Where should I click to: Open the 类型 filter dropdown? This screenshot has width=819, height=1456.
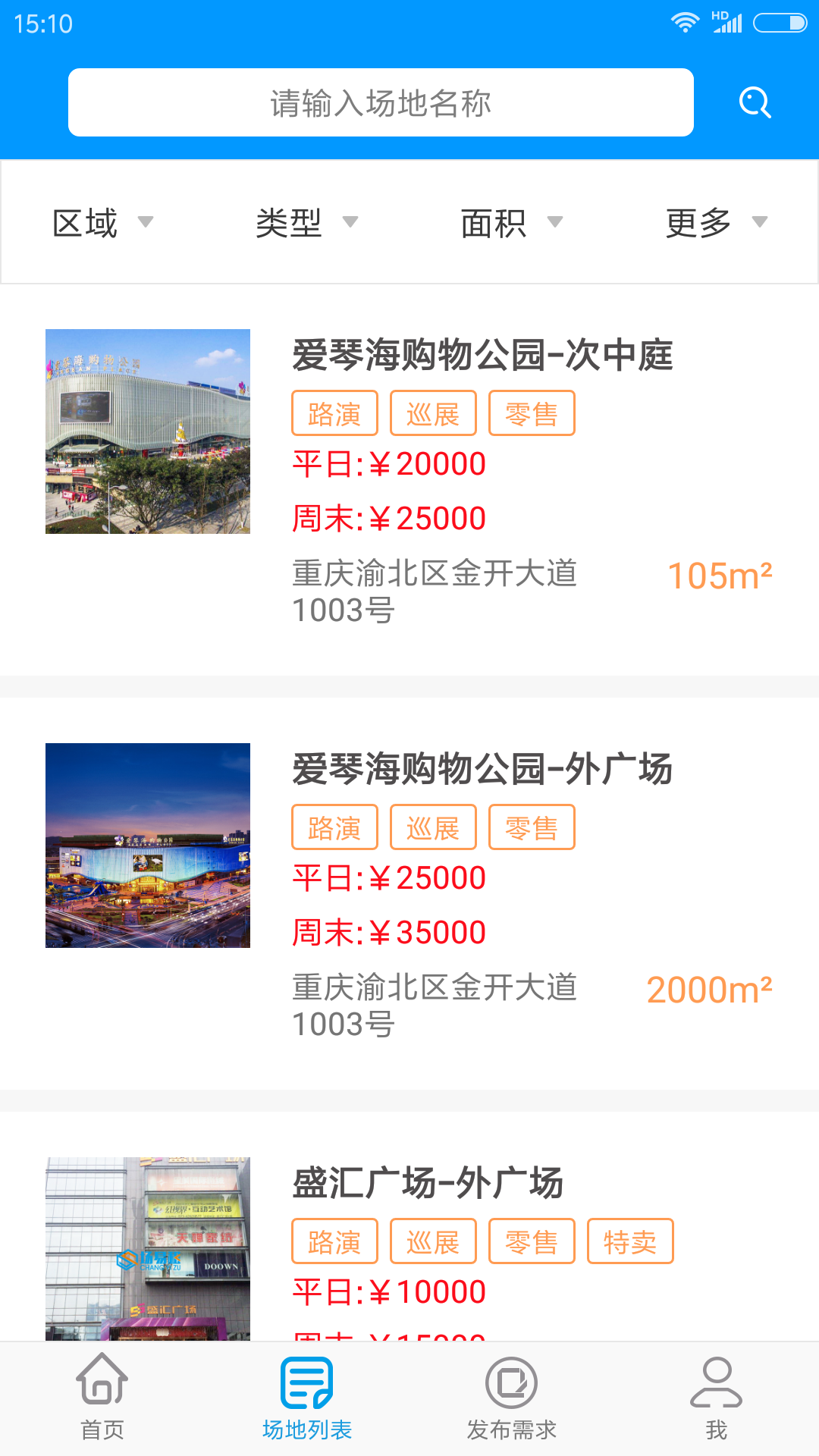(303, 221)
